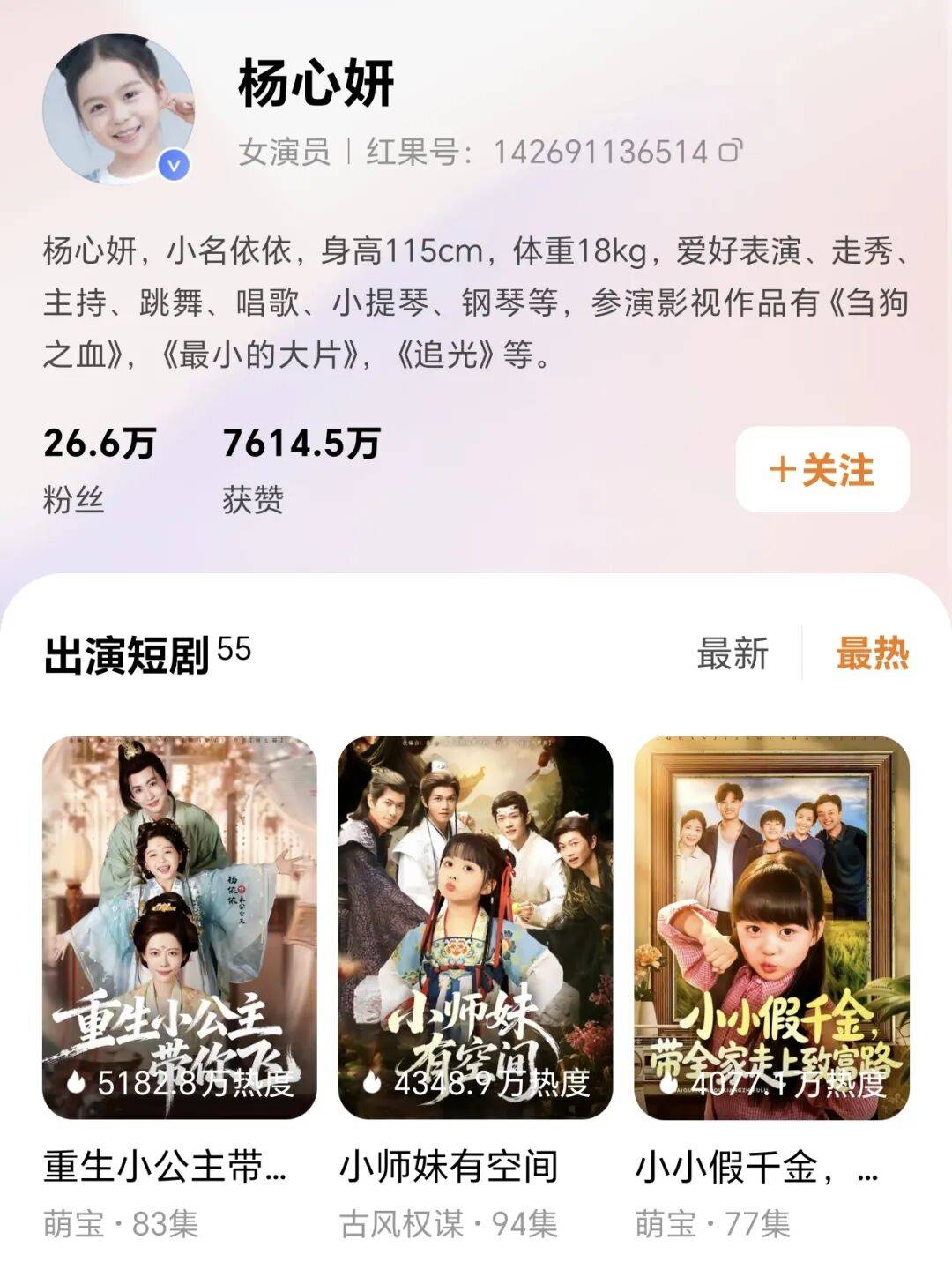Open the 小师妹有空间 drama card

(x=475, y=928)
